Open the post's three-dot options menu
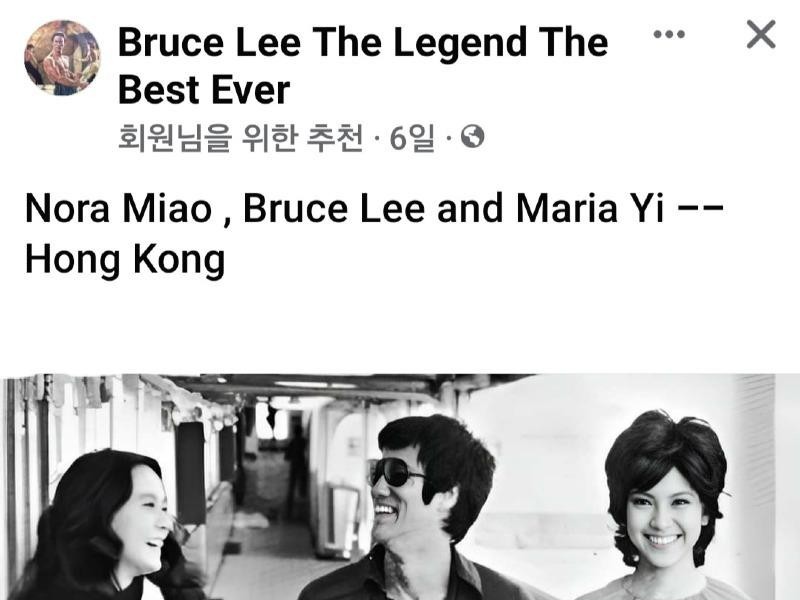This screenshot has height=600, width=800. (x=668, y=34)
